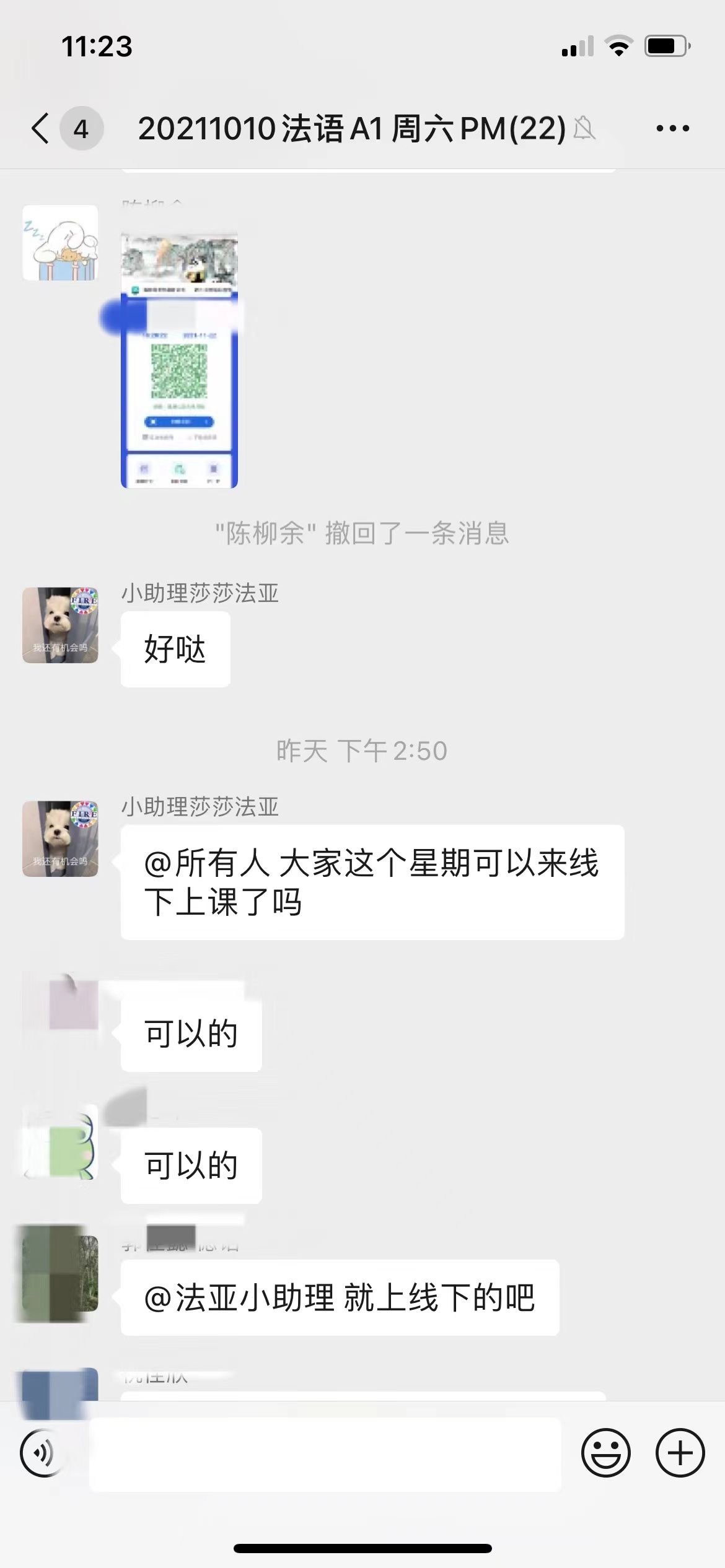Open avatar beside 就上线下的吧 message
The image size is (725, 1568).
click(60, 1273)
